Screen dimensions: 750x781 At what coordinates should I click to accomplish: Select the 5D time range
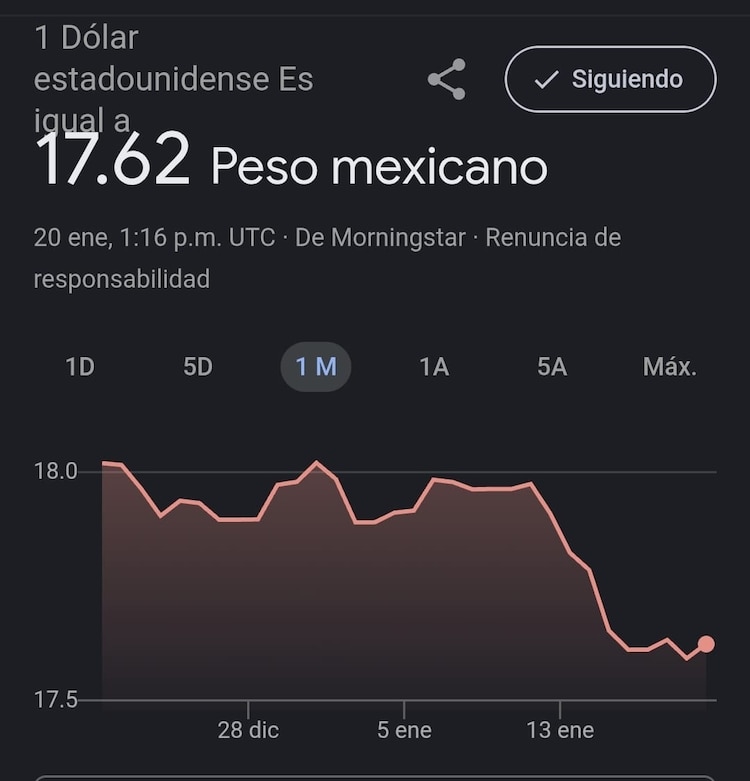tap(197, 367)
